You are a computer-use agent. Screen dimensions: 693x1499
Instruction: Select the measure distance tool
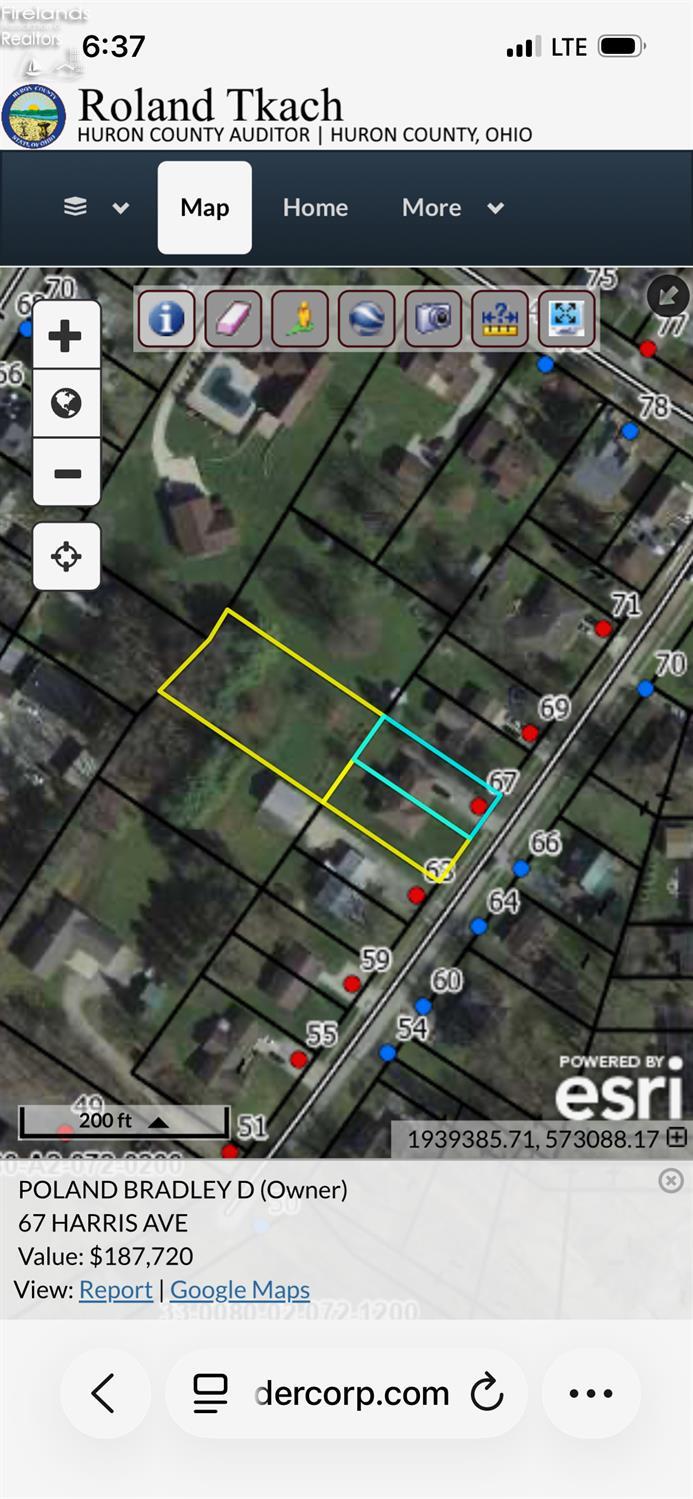(x=500, y=319)
